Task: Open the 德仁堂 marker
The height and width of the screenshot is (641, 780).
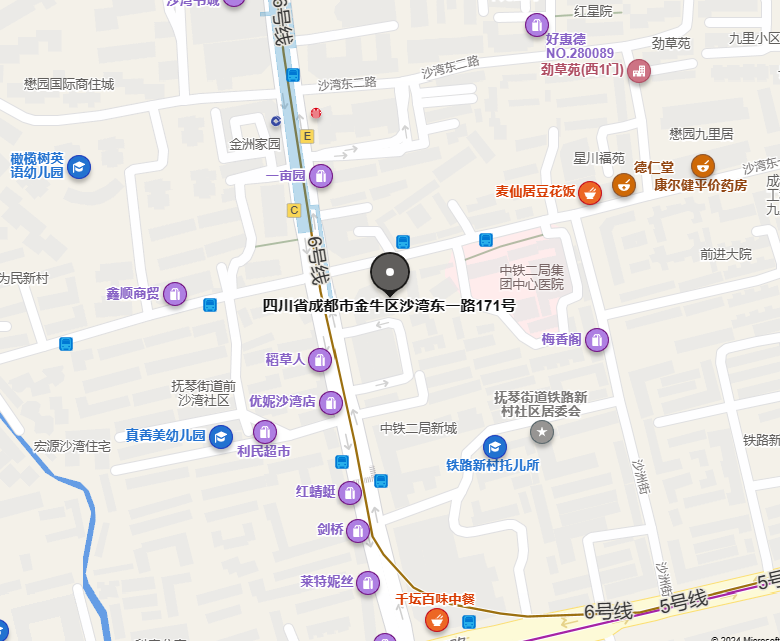Action: pyautogui.click(x=624, y=184)
